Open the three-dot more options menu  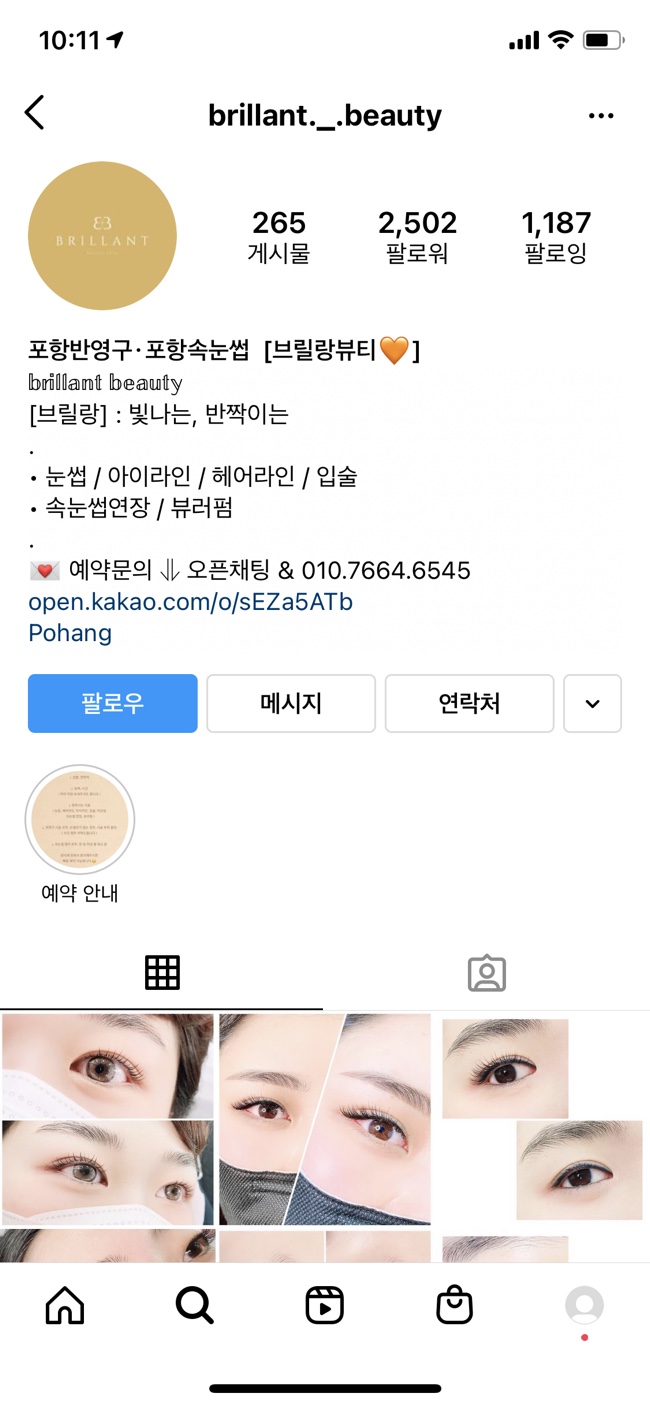coord(601,116)
